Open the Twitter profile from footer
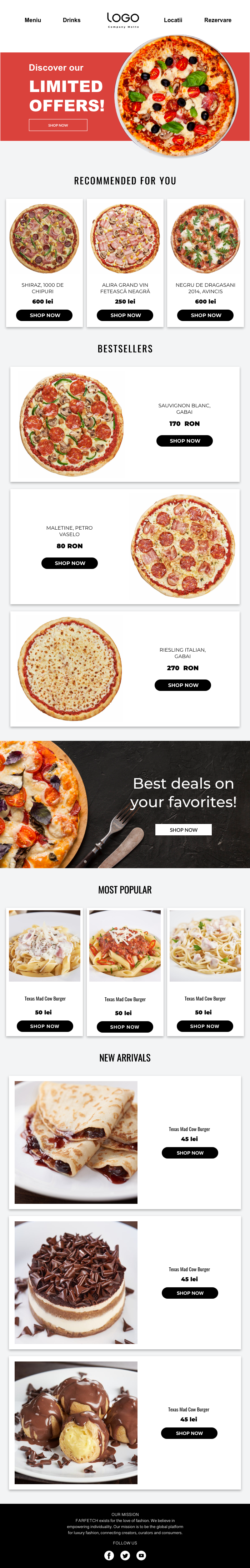The height and width of the screenshot is (1568, 250). pyautogui.click(x=125, y=1555)
